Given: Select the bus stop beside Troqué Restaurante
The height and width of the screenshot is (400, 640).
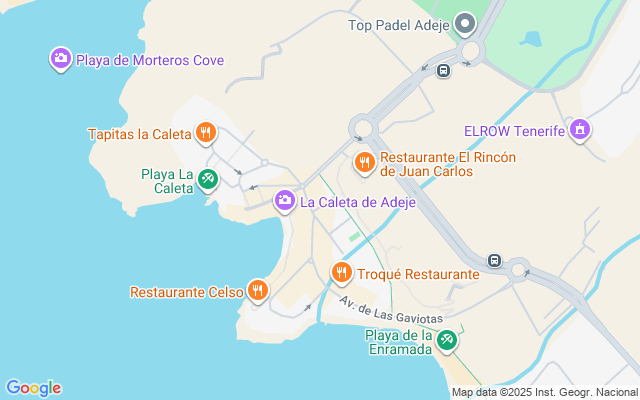Looking at the screenshot, I should tap(494, 260).
